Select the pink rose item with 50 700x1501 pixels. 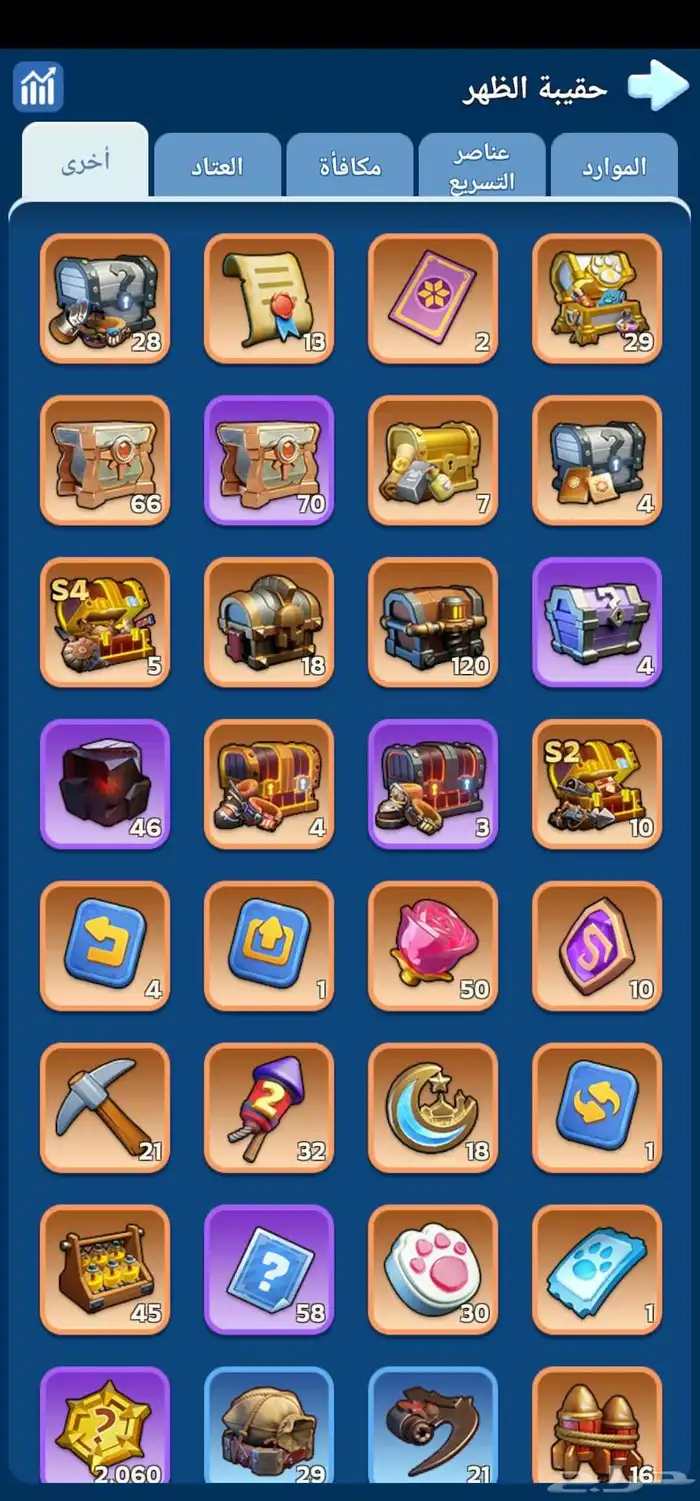point(432,946)
